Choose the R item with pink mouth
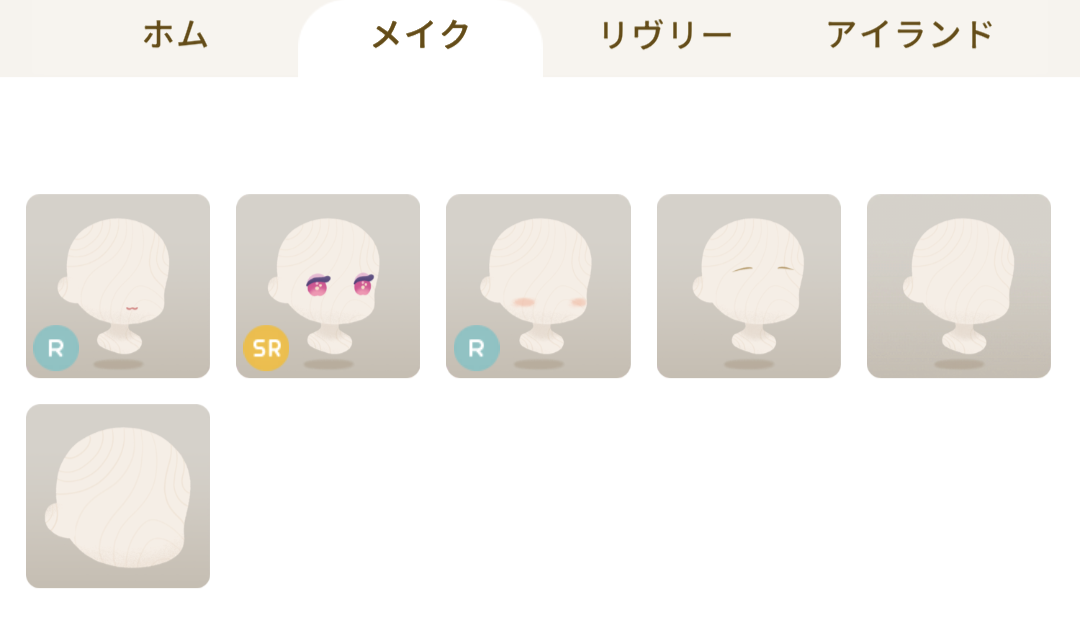1080x623 pixels. click(118, 286)
